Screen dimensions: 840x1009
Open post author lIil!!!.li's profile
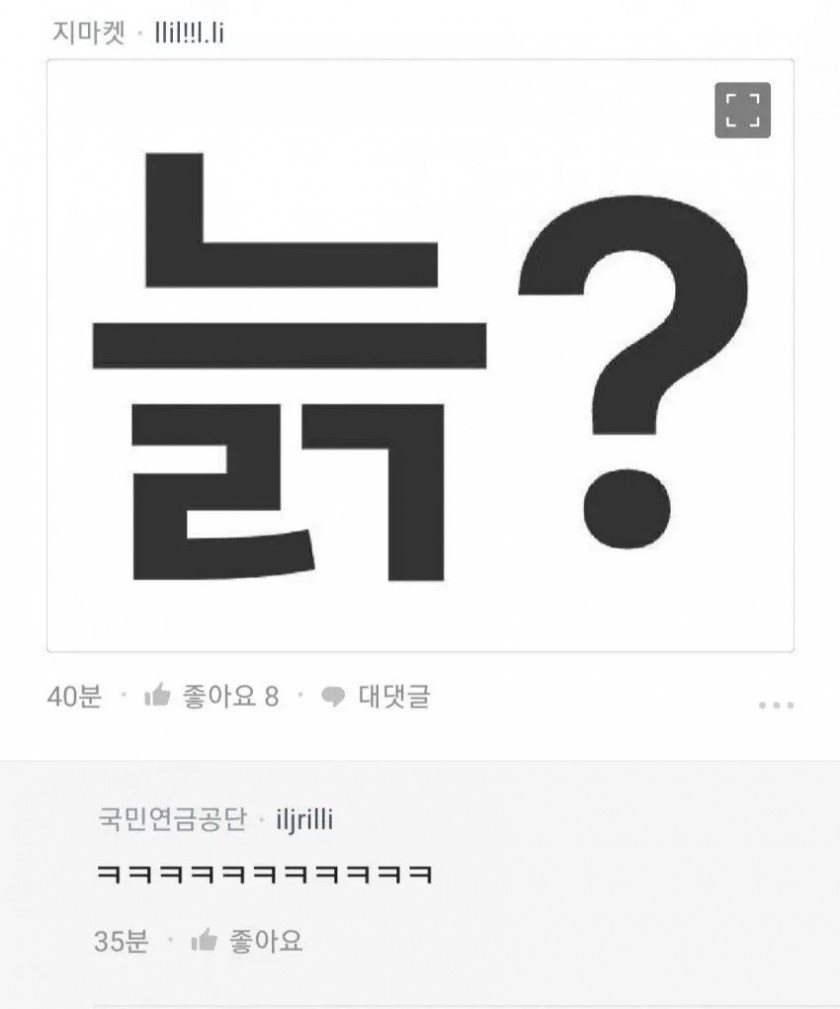pyautogui.click(x=190, y=33)
